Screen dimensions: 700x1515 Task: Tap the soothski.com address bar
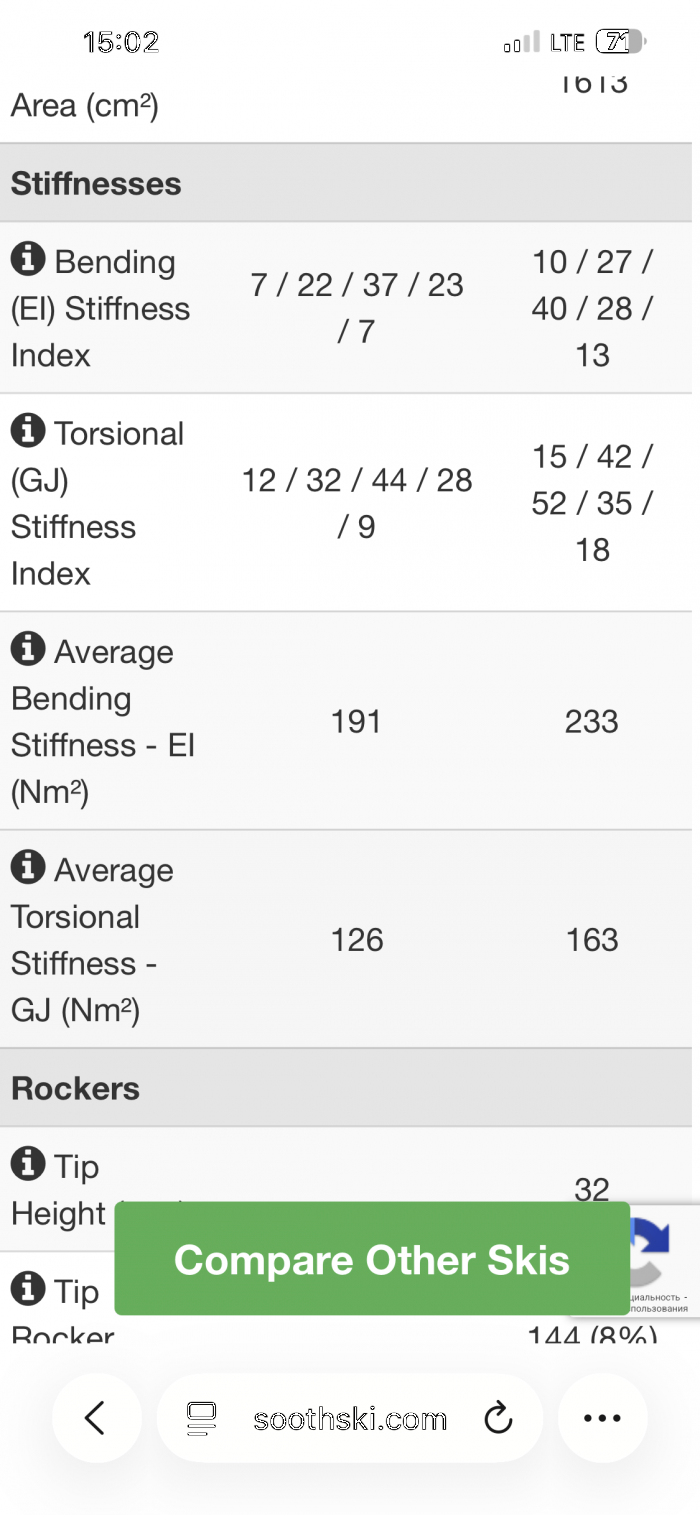click(350, 1418)
